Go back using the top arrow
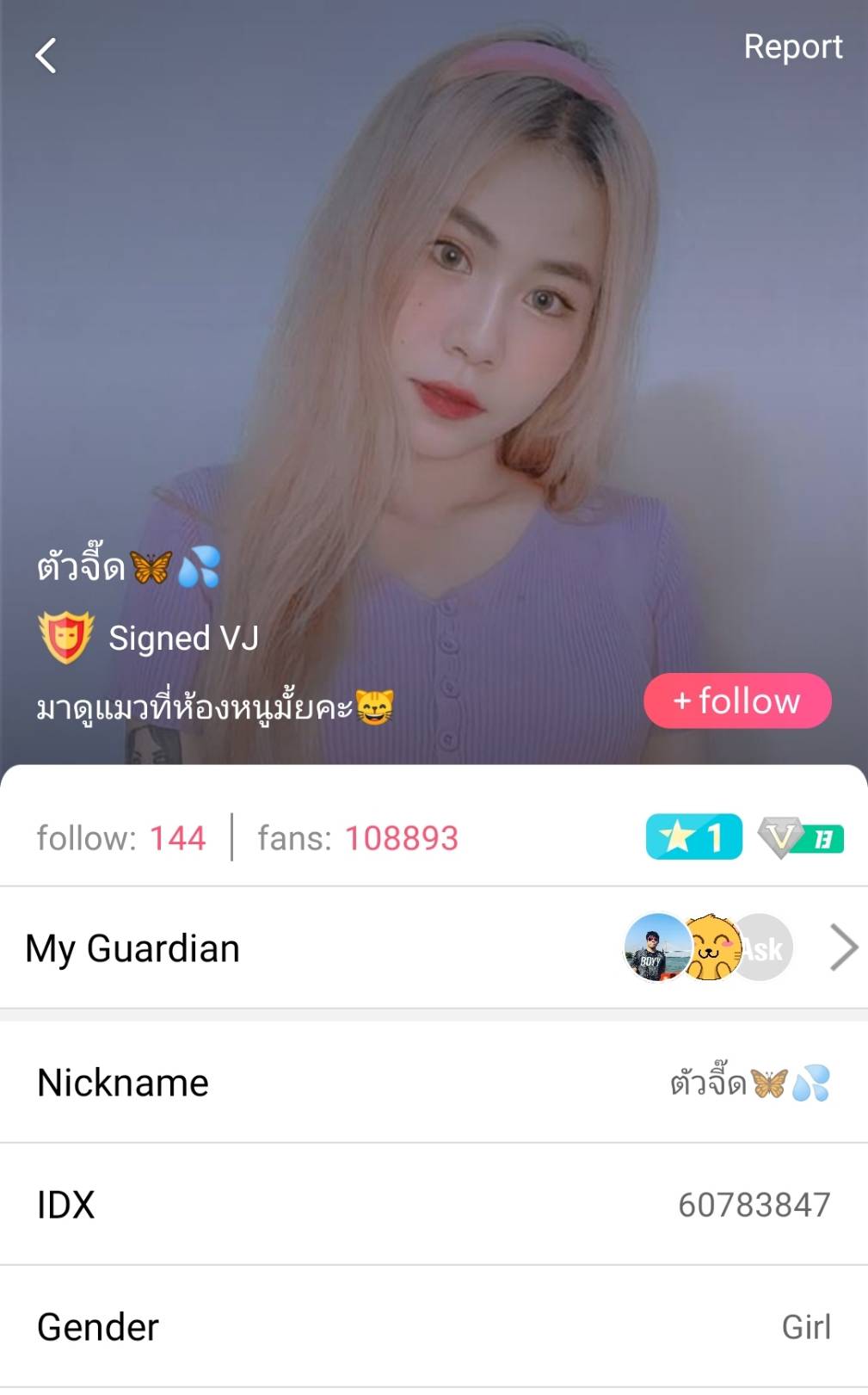868x1395 pixels. tap(46, 56)
